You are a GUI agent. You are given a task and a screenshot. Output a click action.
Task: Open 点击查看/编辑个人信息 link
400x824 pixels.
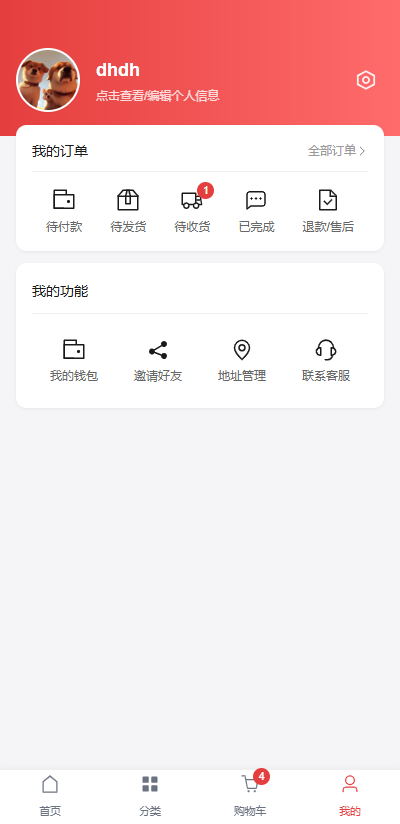(x=157, y=96)
